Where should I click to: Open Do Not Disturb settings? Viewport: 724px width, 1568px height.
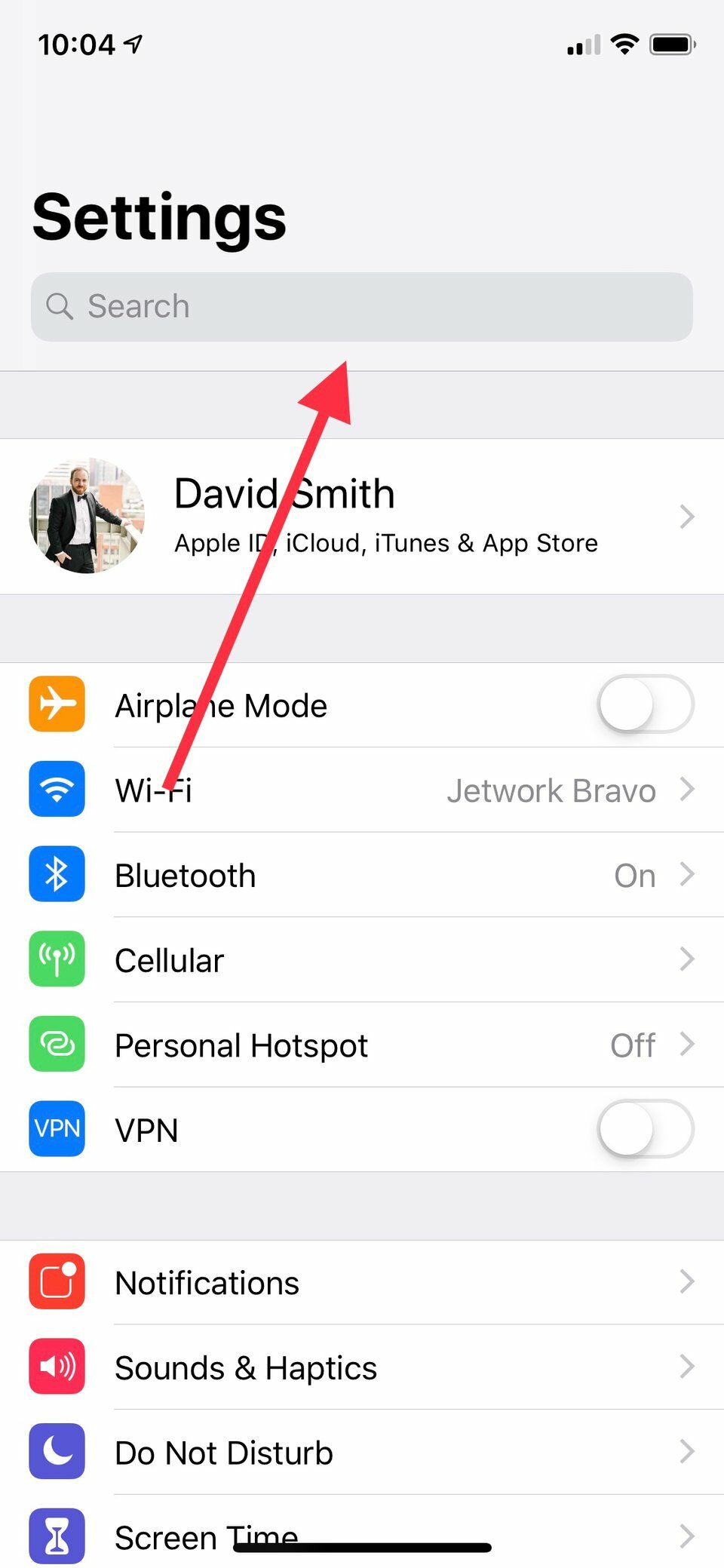pyautogui.click(x=362, y=1453)
